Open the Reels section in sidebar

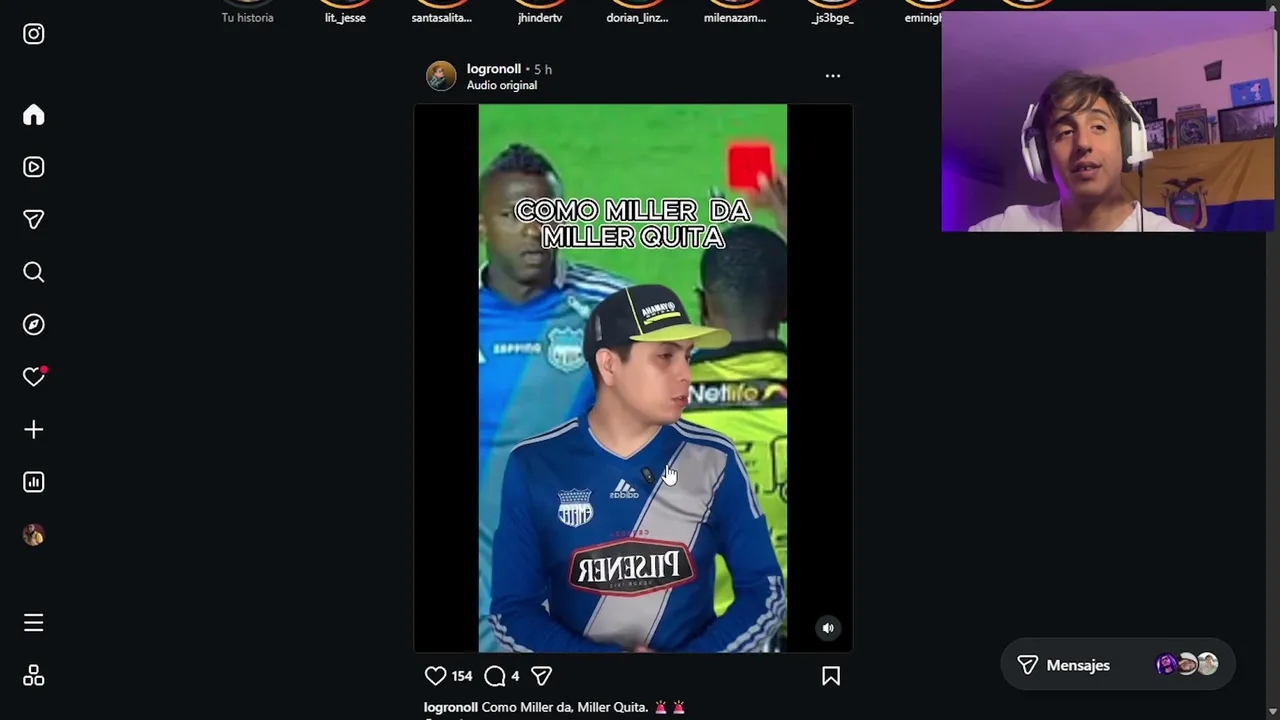coord(34,167)
